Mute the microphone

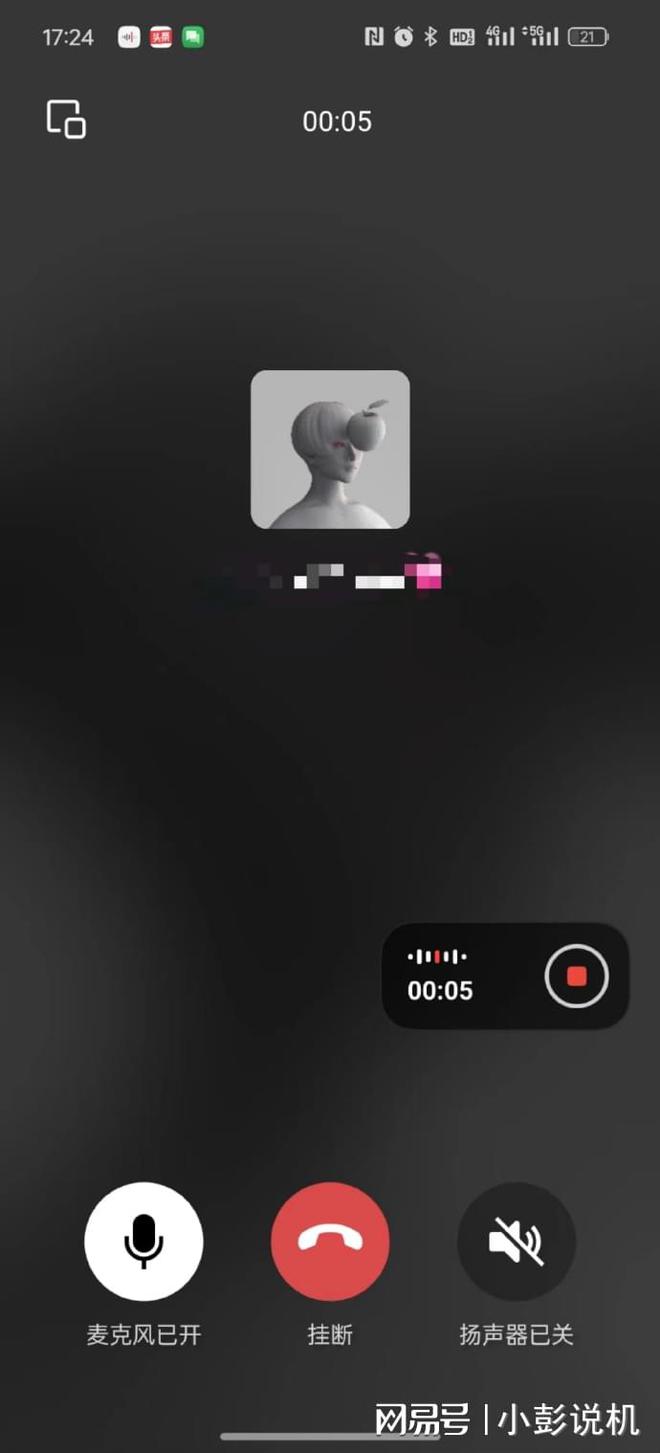point(144,1241)
